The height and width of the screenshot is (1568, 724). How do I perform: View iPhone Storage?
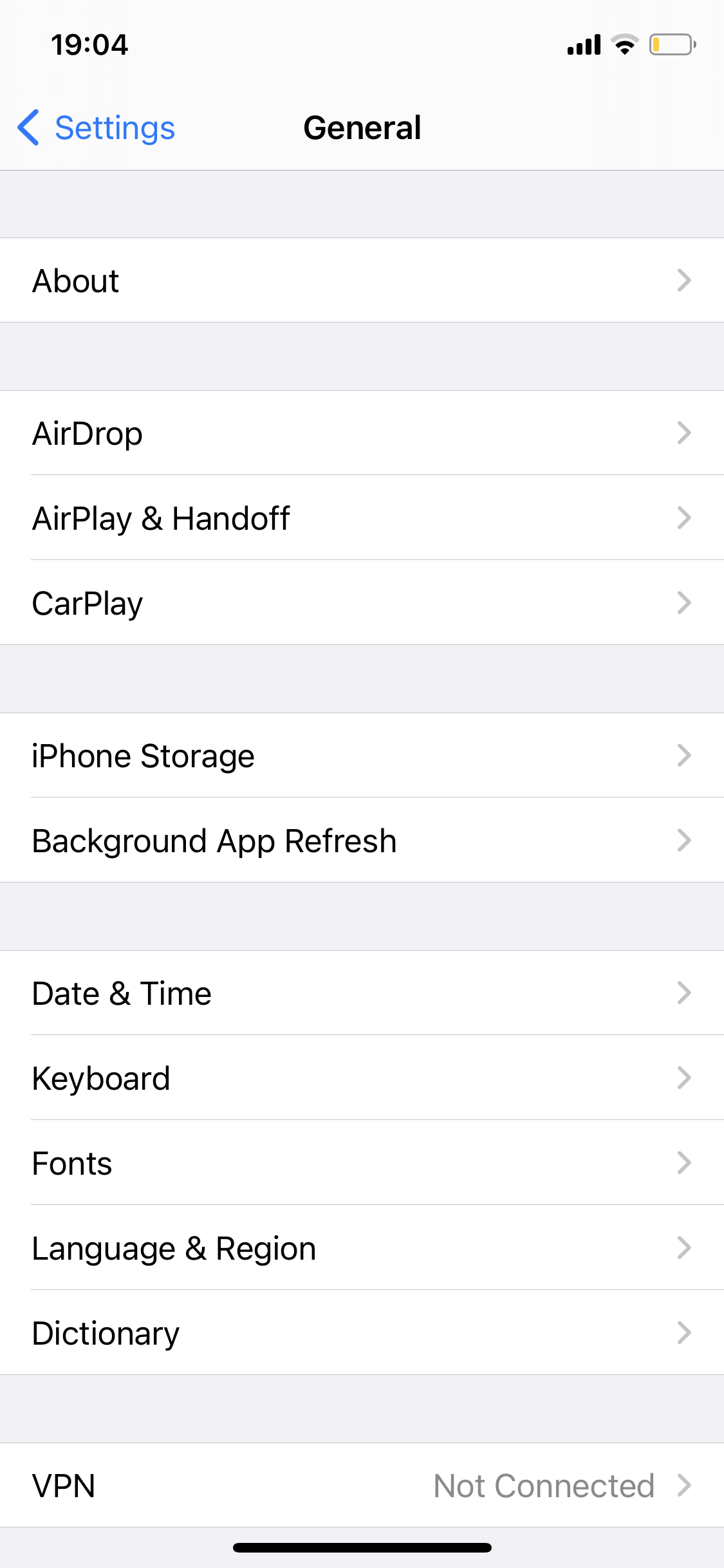362,756
